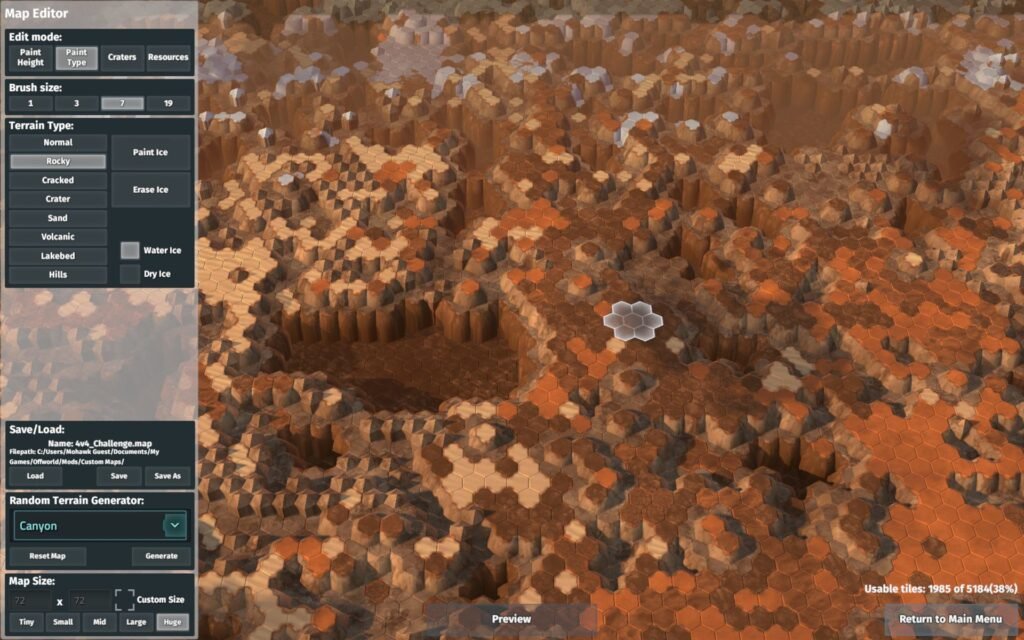Select the Cracked terrain type
The image size is (1024, 640).
pyautogui.click(x=58, y=180)
